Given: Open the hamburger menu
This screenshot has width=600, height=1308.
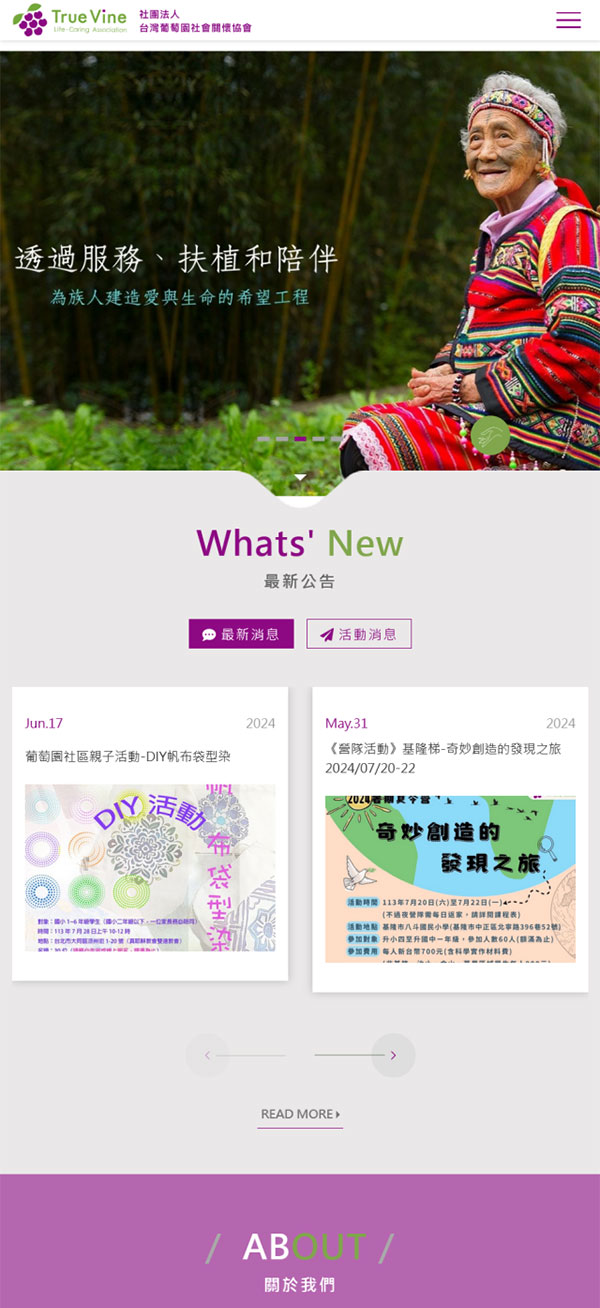Looking at the screenshot, I should click(568, 20).
